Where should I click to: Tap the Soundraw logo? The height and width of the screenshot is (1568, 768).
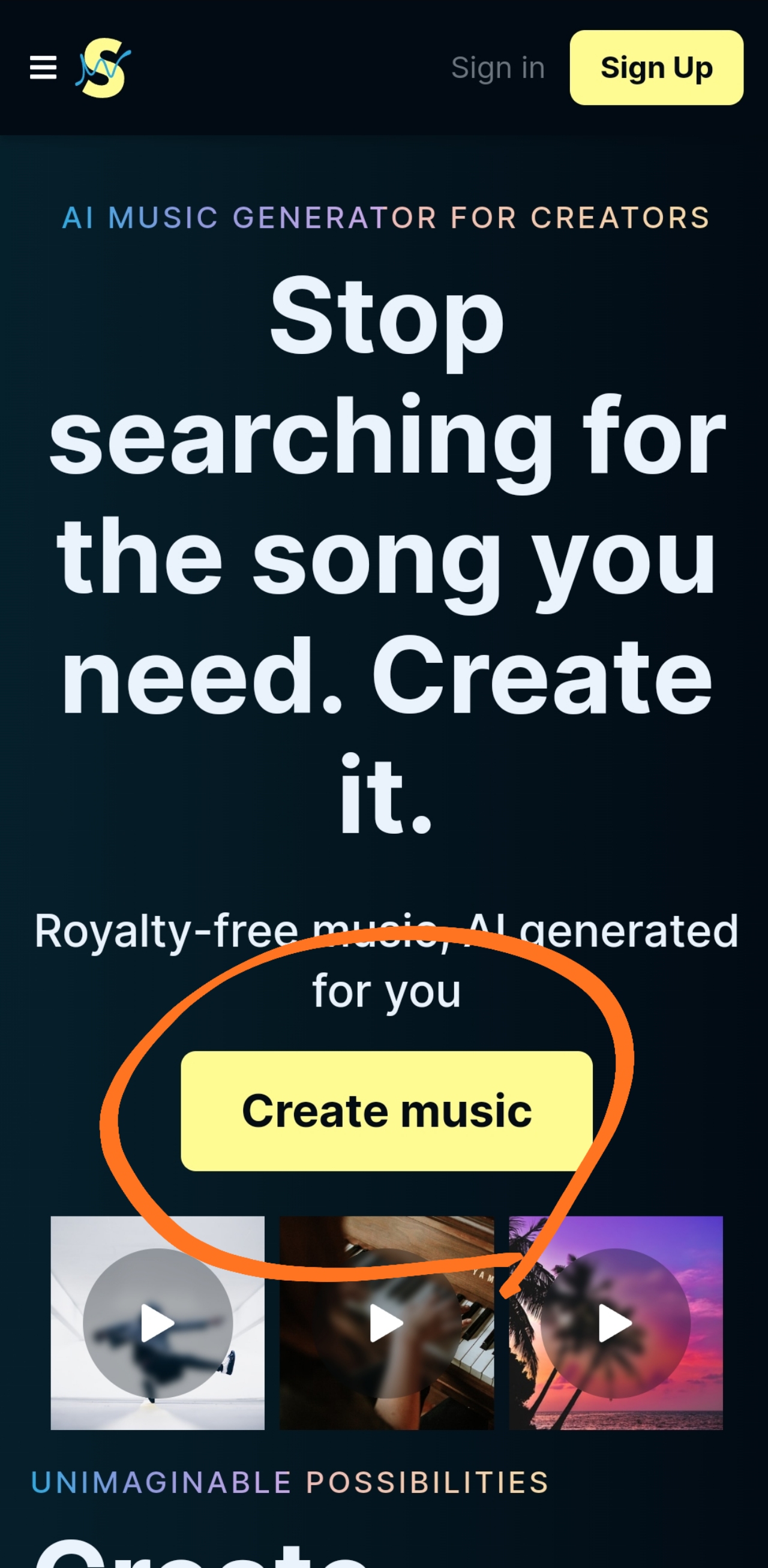pos(104,68)
